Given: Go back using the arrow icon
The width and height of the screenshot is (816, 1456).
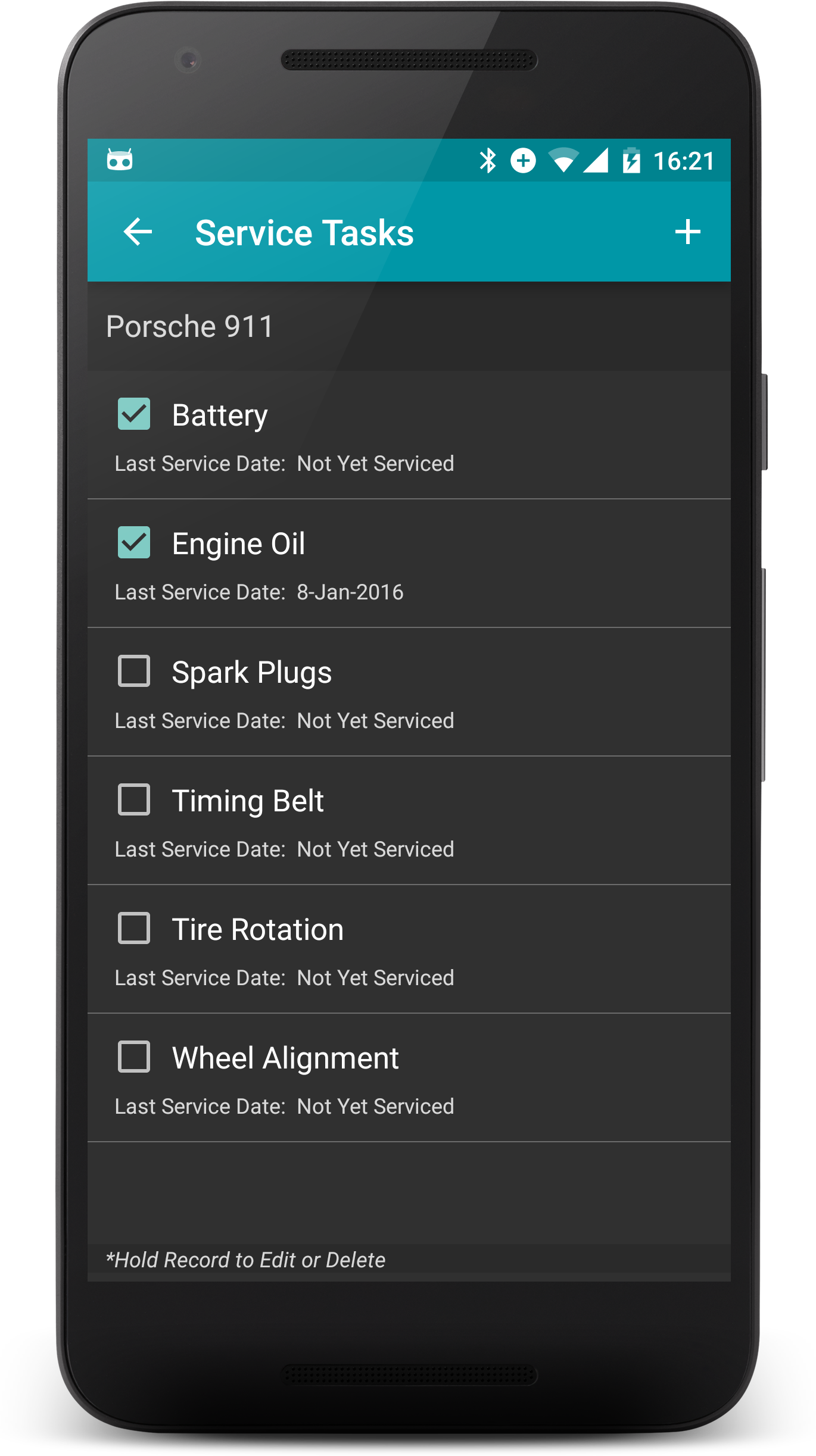Looking at the screenshot, I should 138,232.
